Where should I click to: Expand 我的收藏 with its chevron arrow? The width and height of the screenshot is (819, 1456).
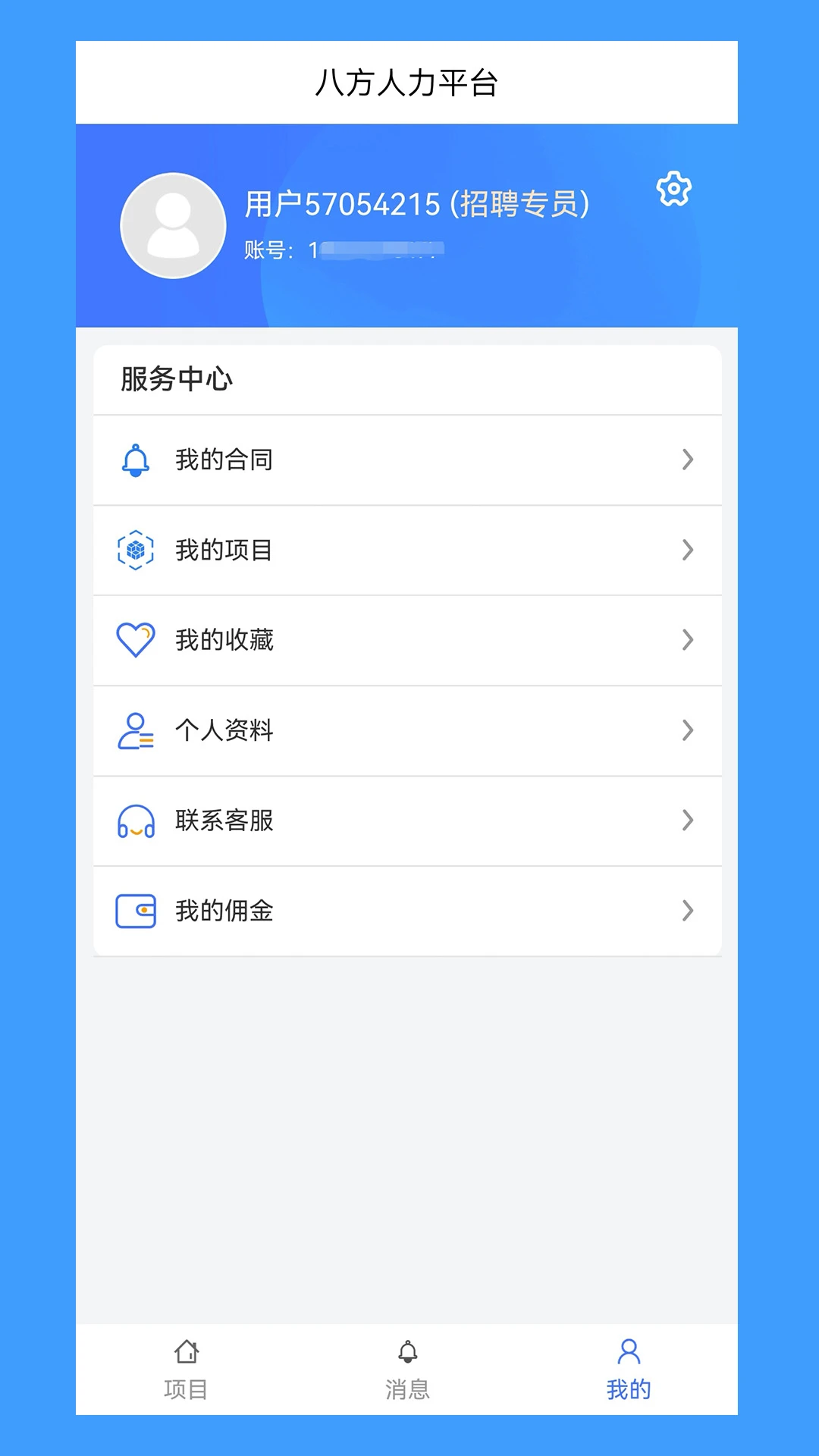tap(688, 640)
